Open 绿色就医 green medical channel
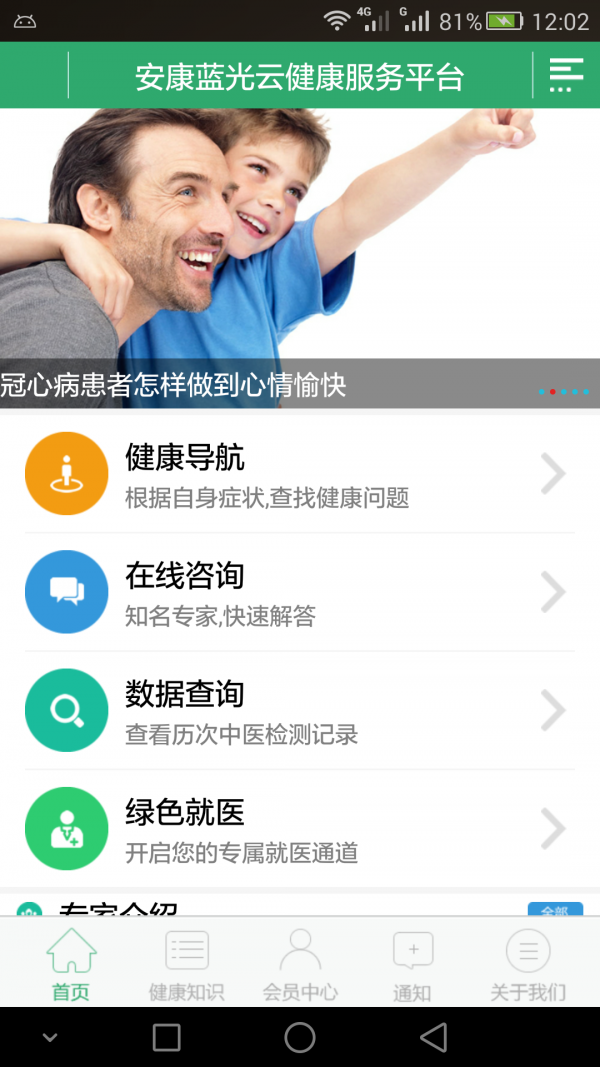The width and height of the screenshot is (600, 1067). pyautogui.click(x=300, y=829)
